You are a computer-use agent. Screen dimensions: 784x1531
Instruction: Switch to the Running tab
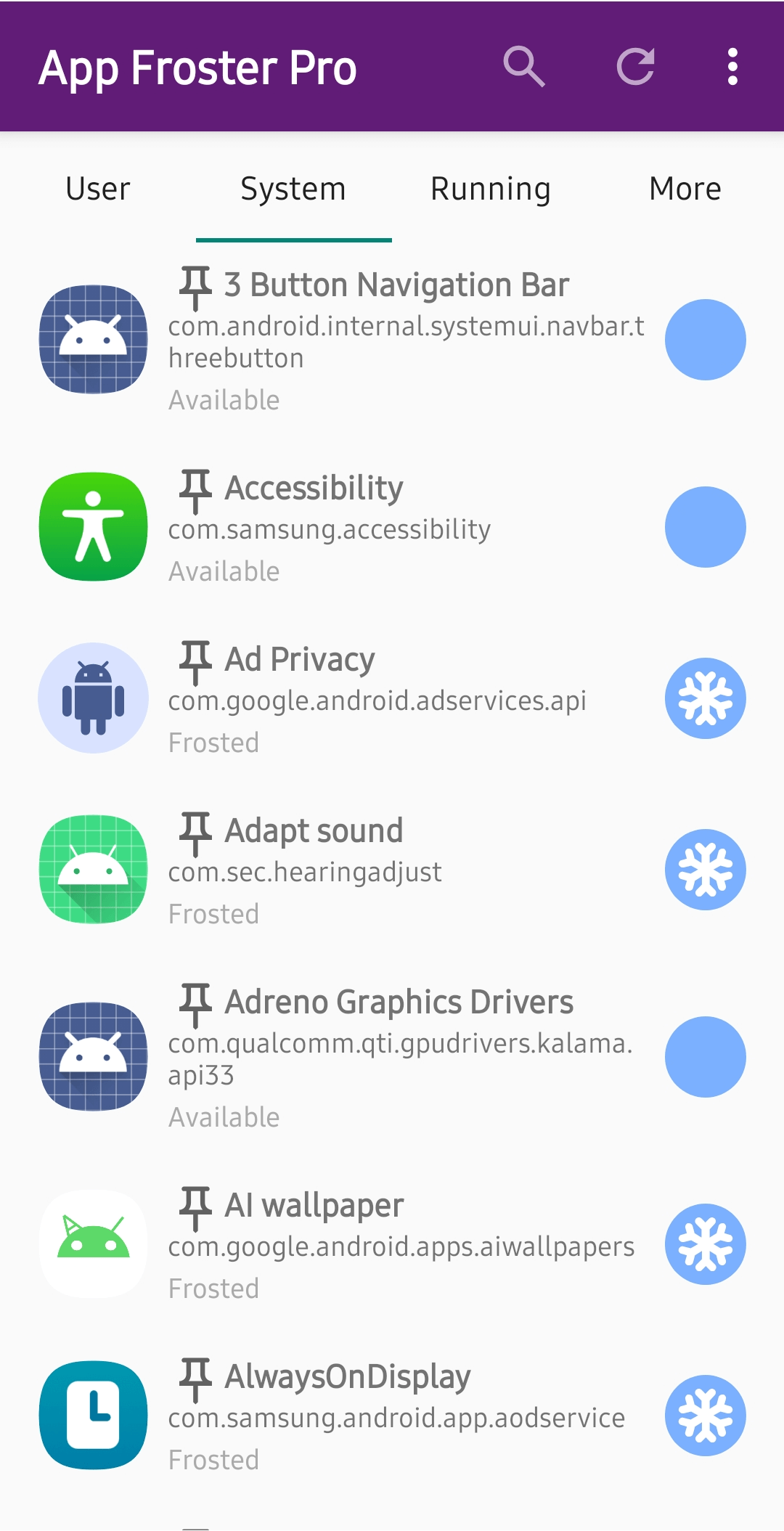491,189
